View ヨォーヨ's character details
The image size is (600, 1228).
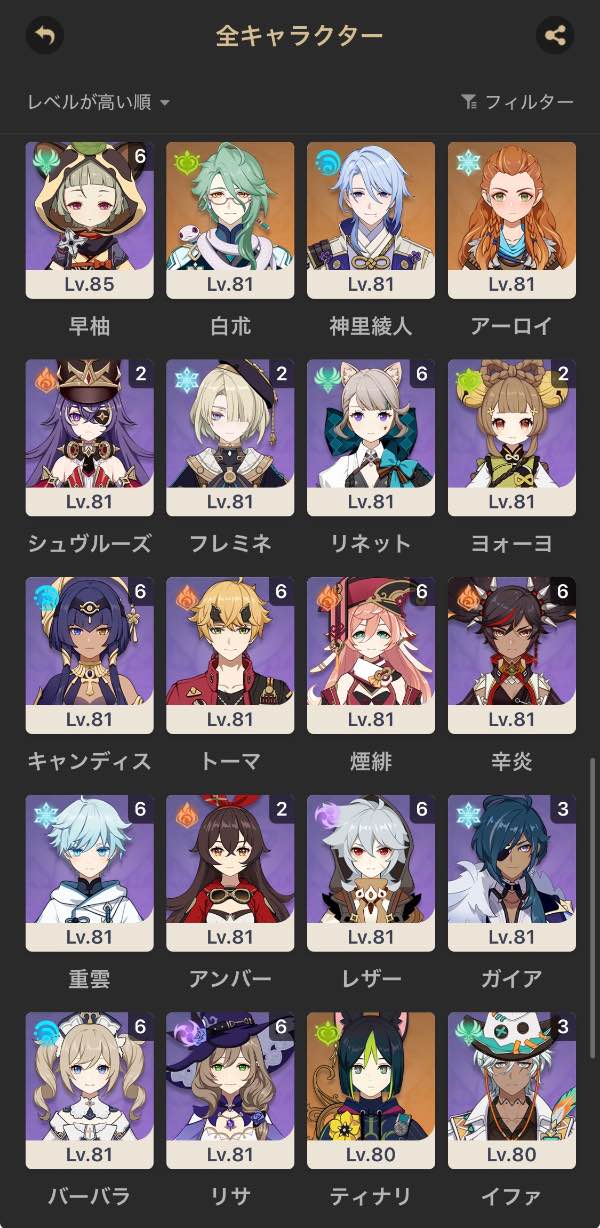[x=512, y=438]
